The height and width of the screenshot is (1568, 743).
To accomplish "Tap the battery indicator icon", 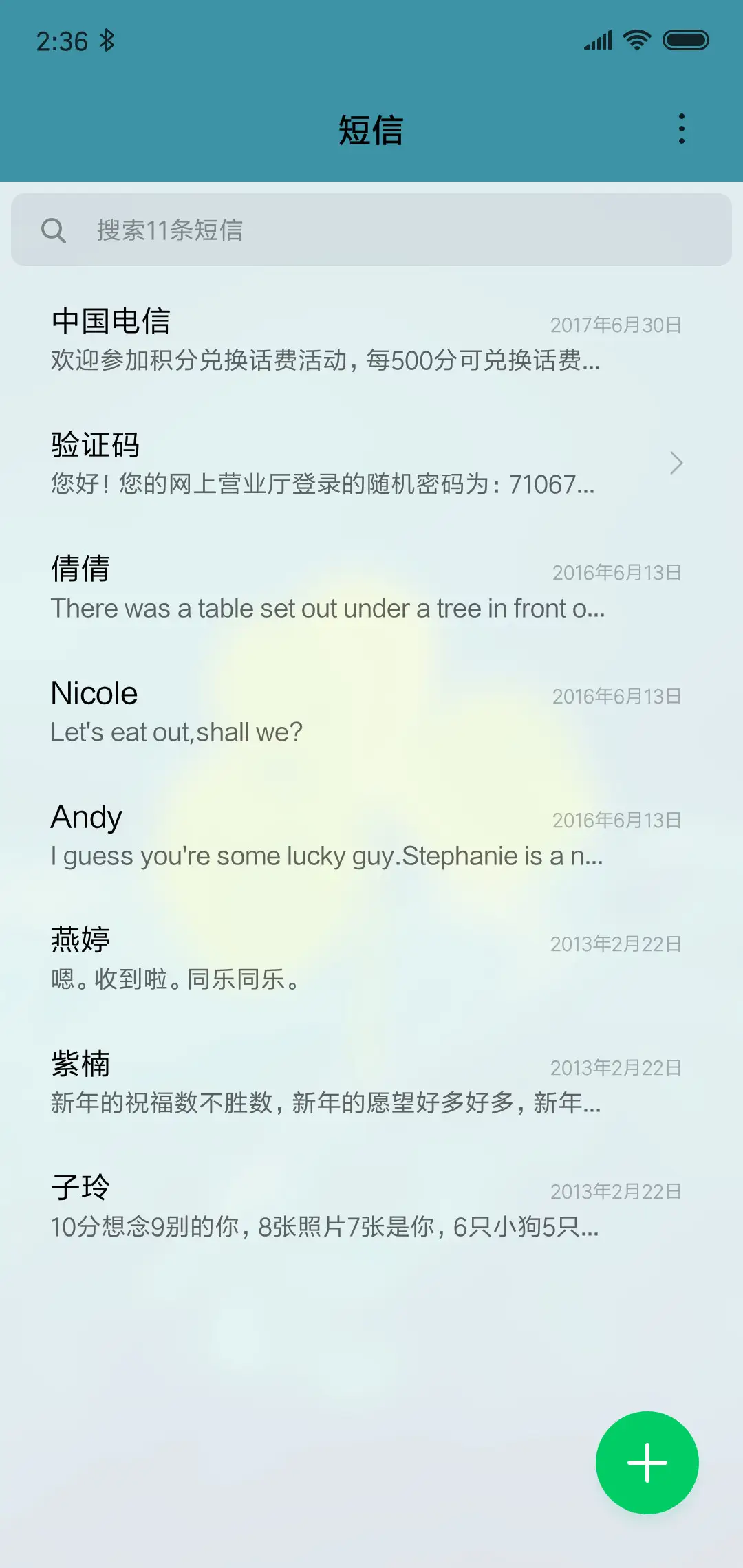I will click(x=686, y=40).
